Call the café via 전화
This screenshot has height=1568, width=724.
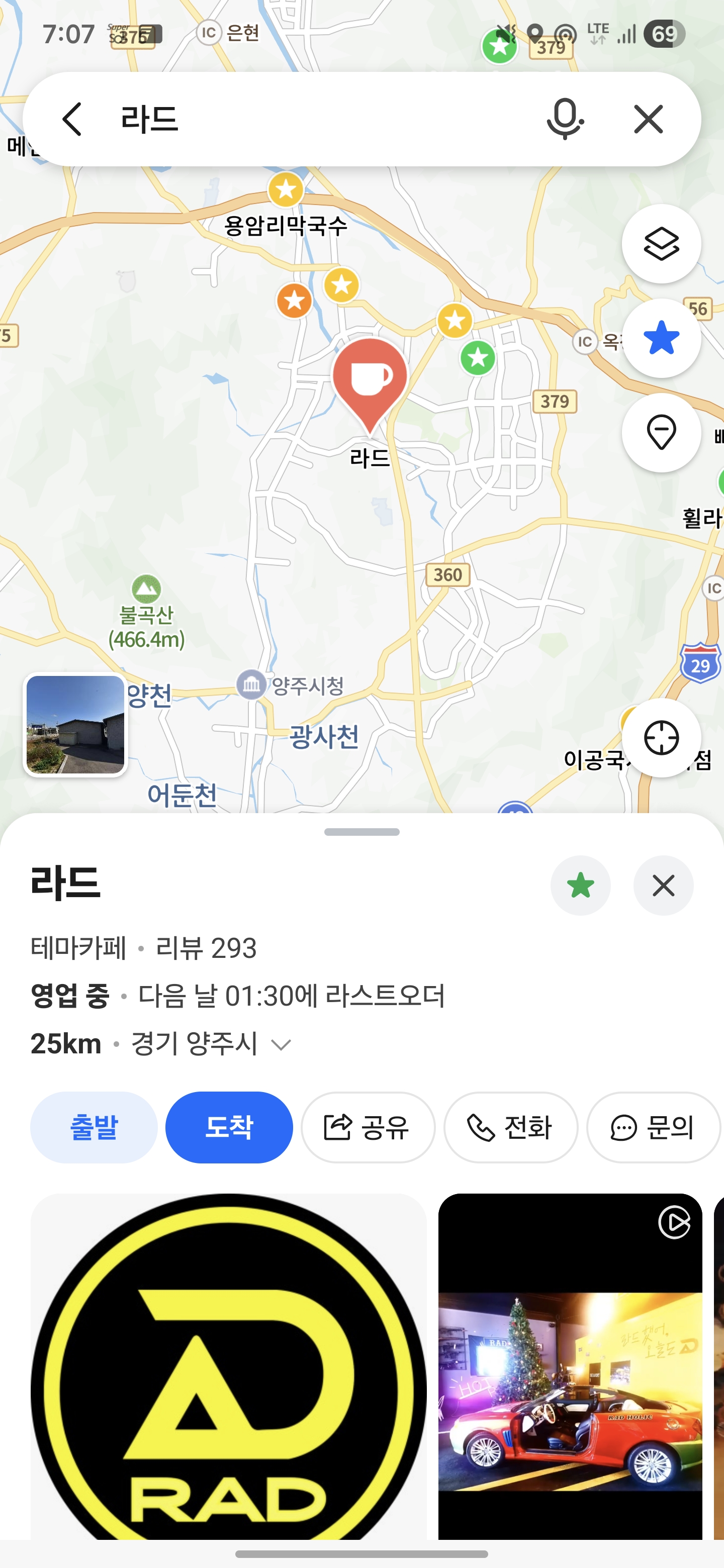[510, 1127]
